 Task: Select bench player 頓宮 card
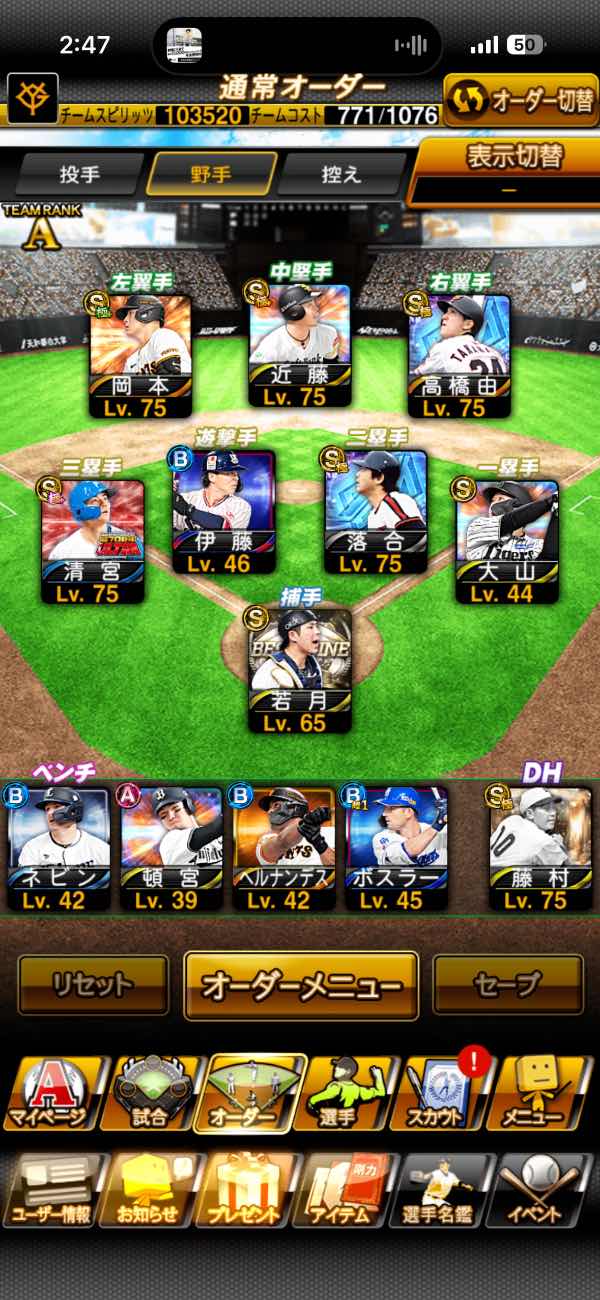pos(171,848)
